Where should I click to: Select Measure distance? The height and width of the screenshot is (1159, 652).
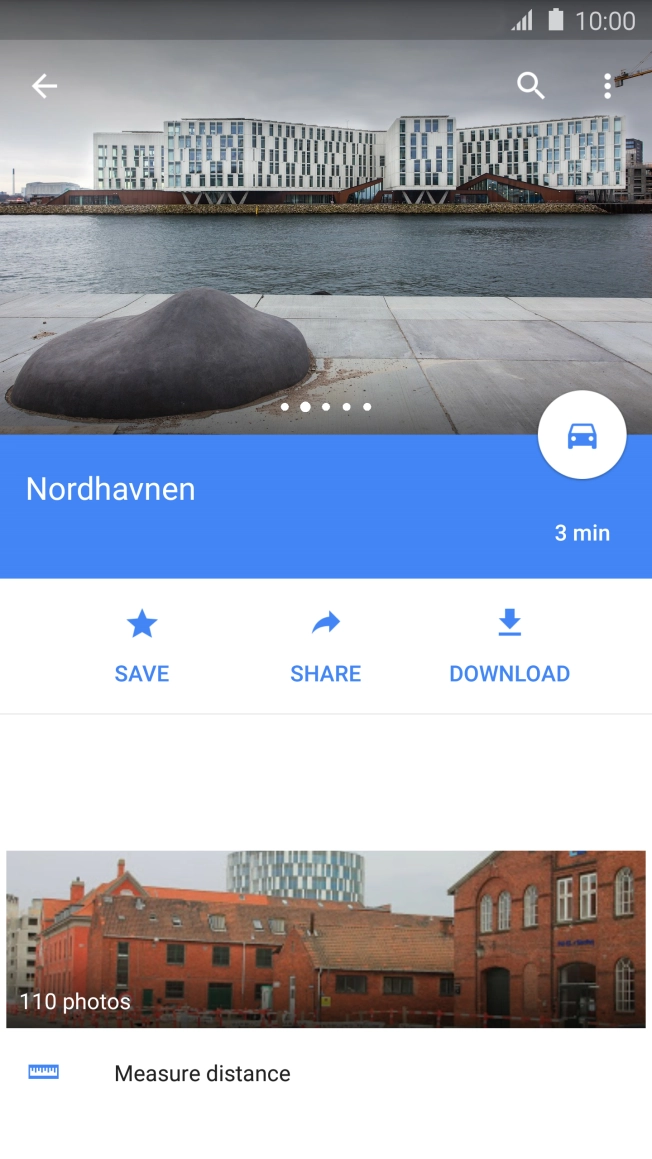click(x=202, y=1073)
